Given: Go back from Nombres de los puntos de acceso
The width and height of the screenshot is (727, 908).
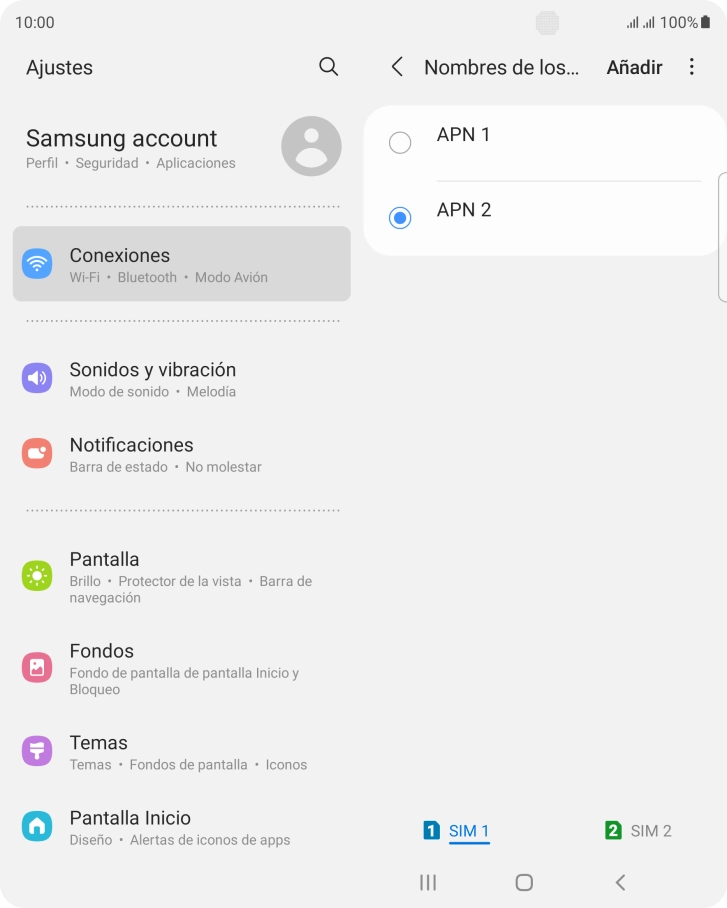Looking at the screenshot, I should 397,67.
